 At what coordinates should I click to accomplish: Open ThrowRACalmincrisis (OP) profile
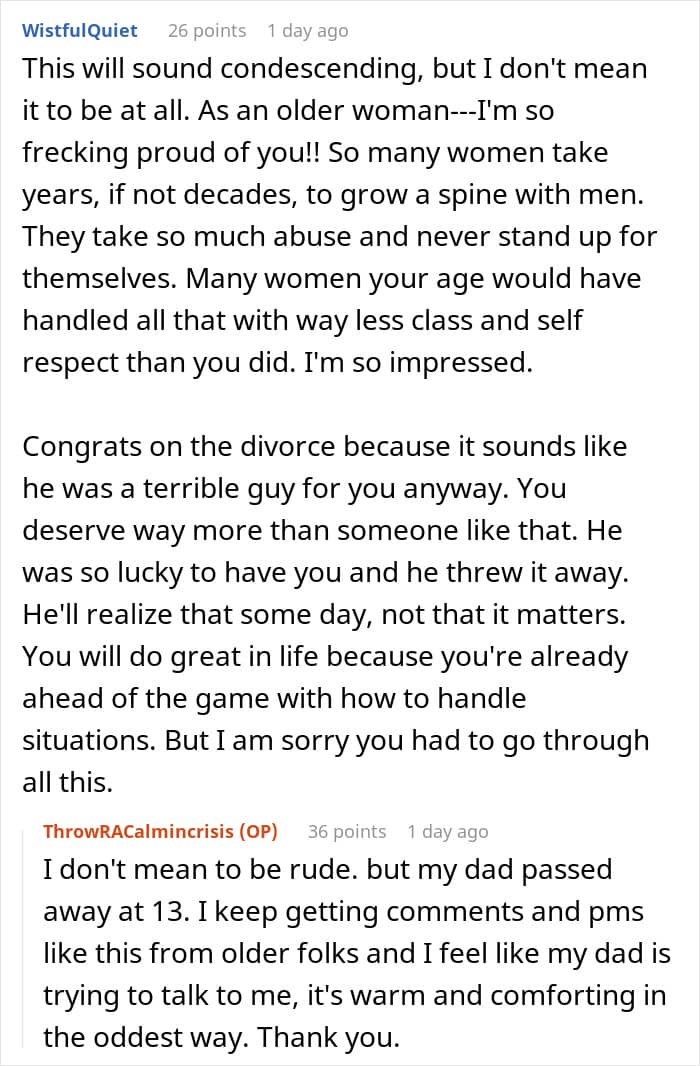(x=160, y=831)
